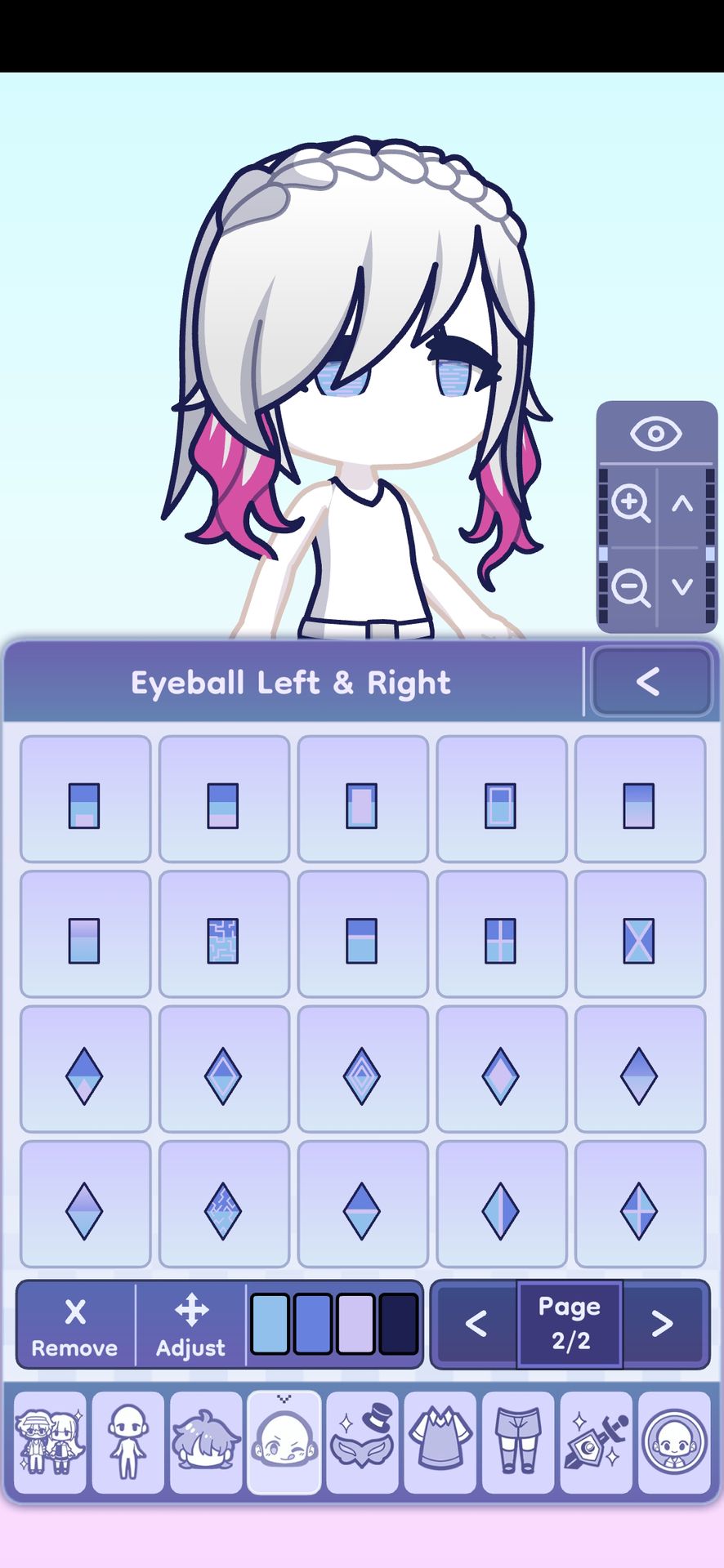
Task: Zoom out of the character
Action: point(630,586)
